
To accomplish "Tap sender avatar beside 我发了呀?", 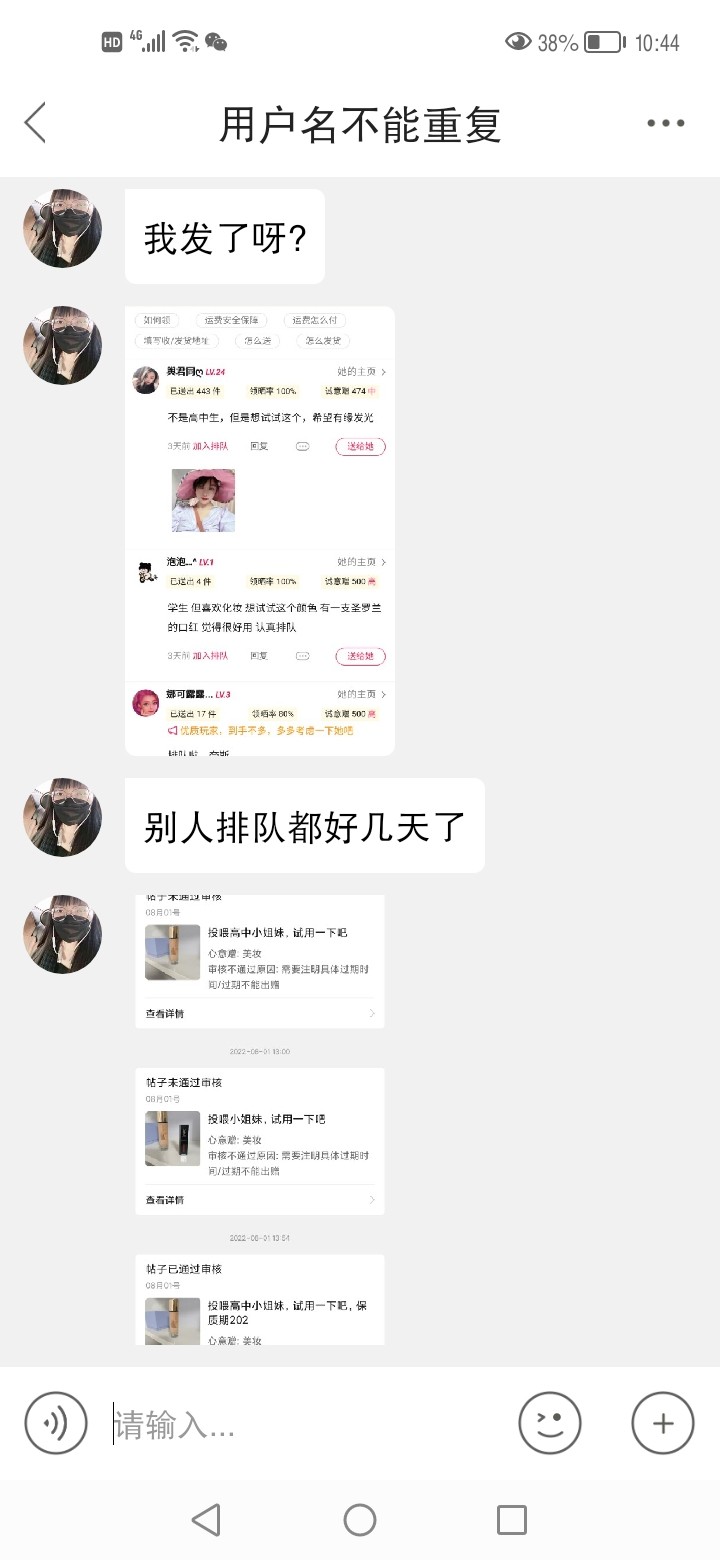I will [x=62, y=228].
